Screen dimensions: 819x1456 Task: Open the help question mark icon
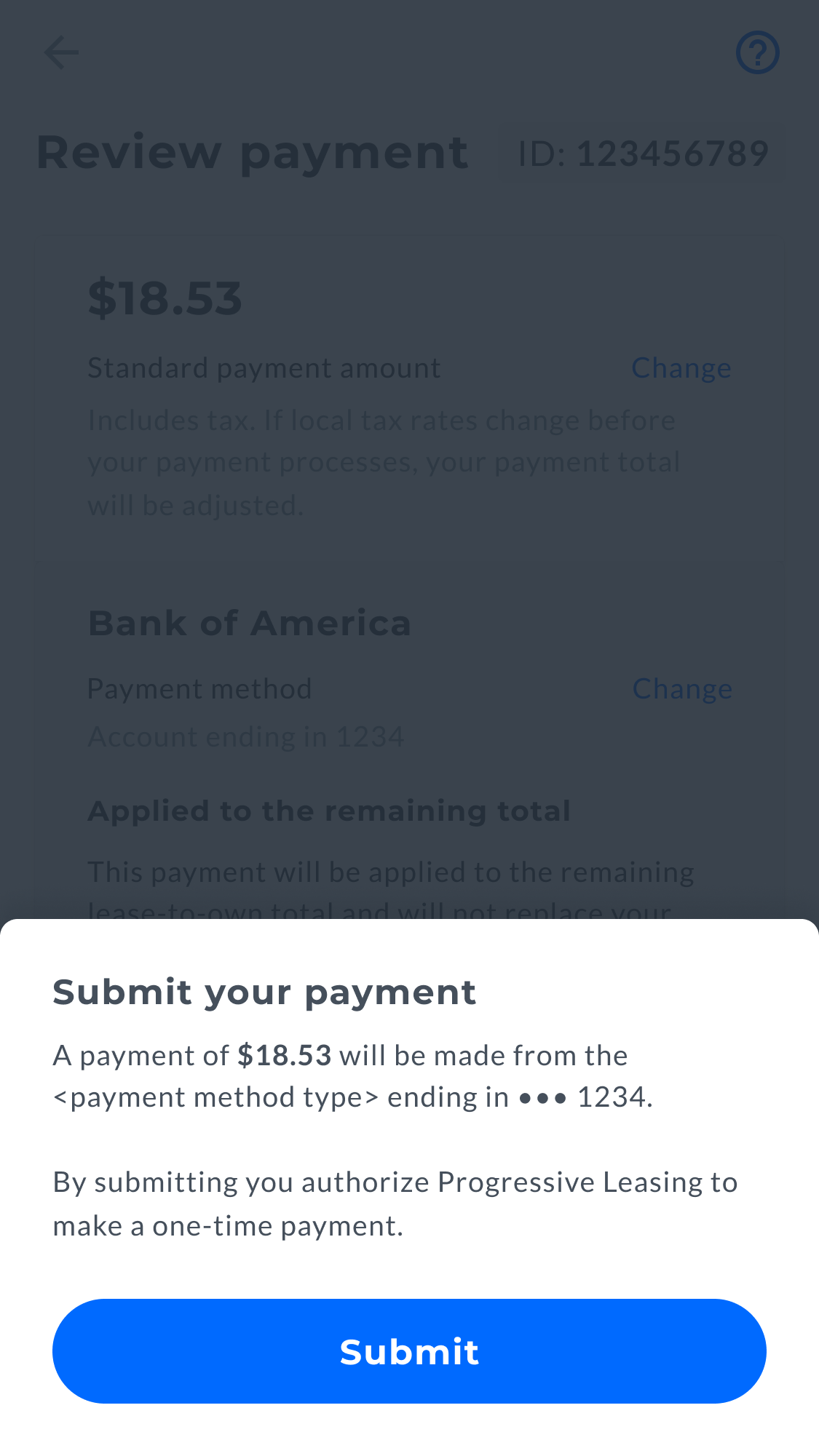pyautogui.click(x=758, y=52)
